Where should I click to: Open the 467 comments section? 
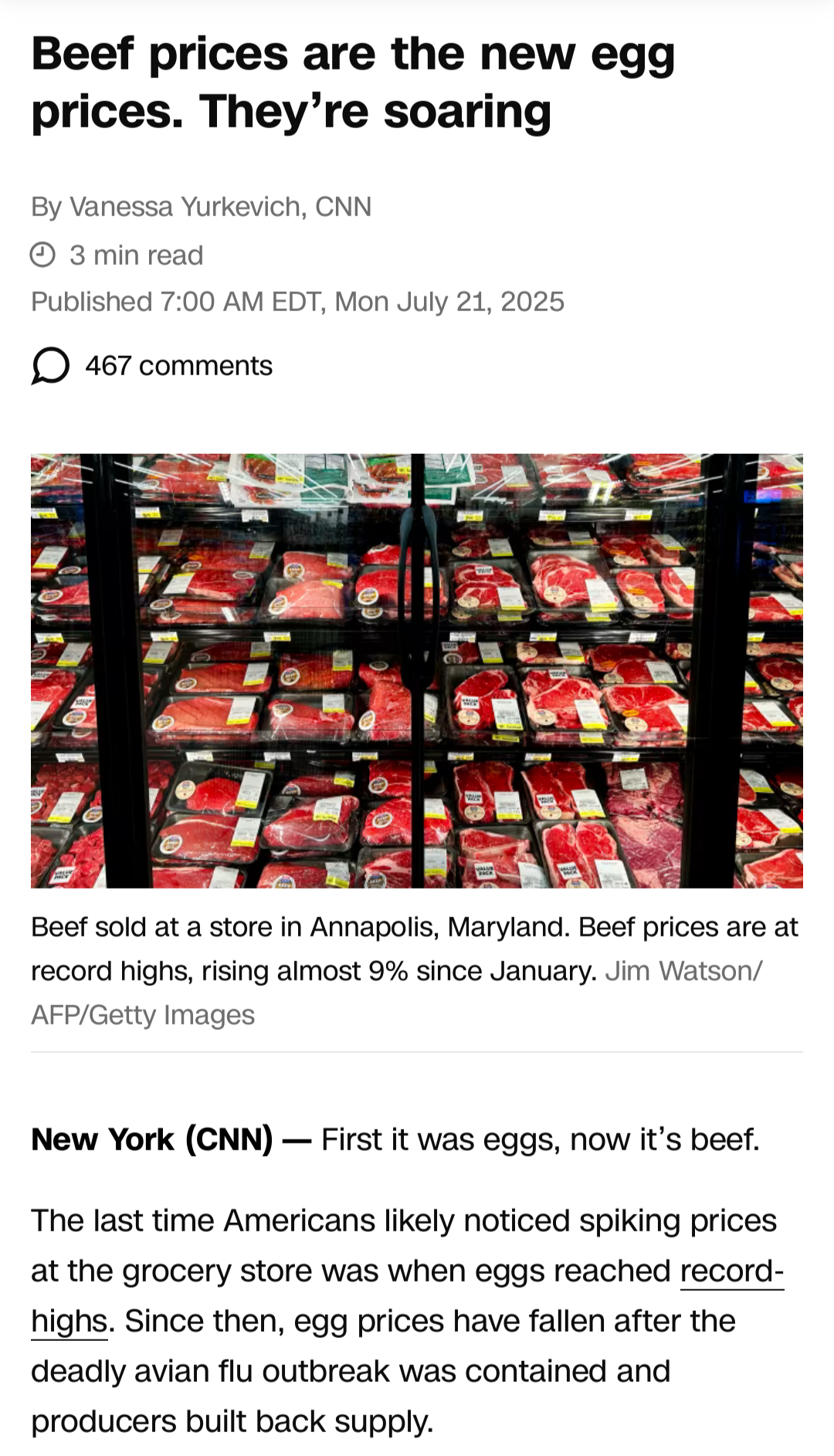pos(152,365)
